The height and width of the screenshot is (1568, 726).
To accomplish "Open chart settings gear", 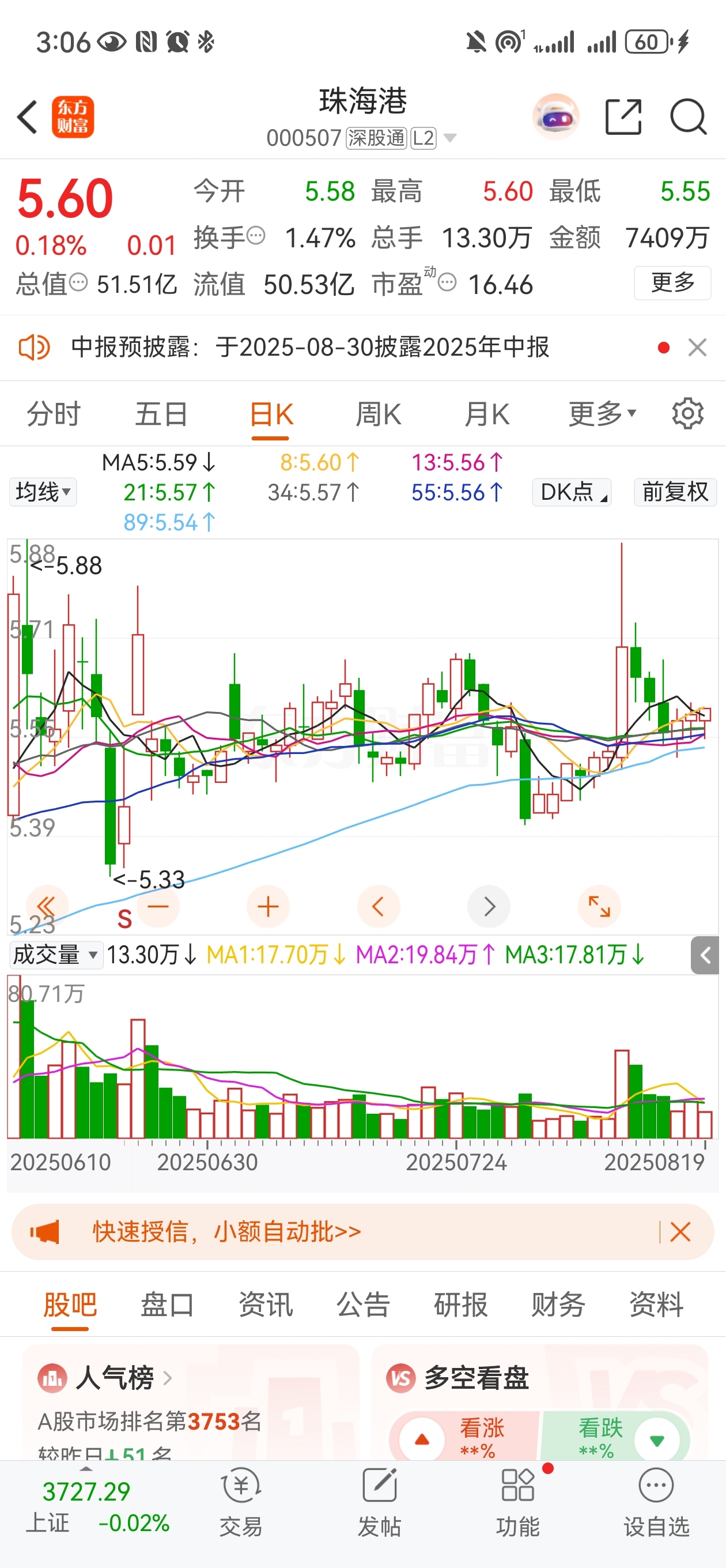I will [x=687, y=414].
